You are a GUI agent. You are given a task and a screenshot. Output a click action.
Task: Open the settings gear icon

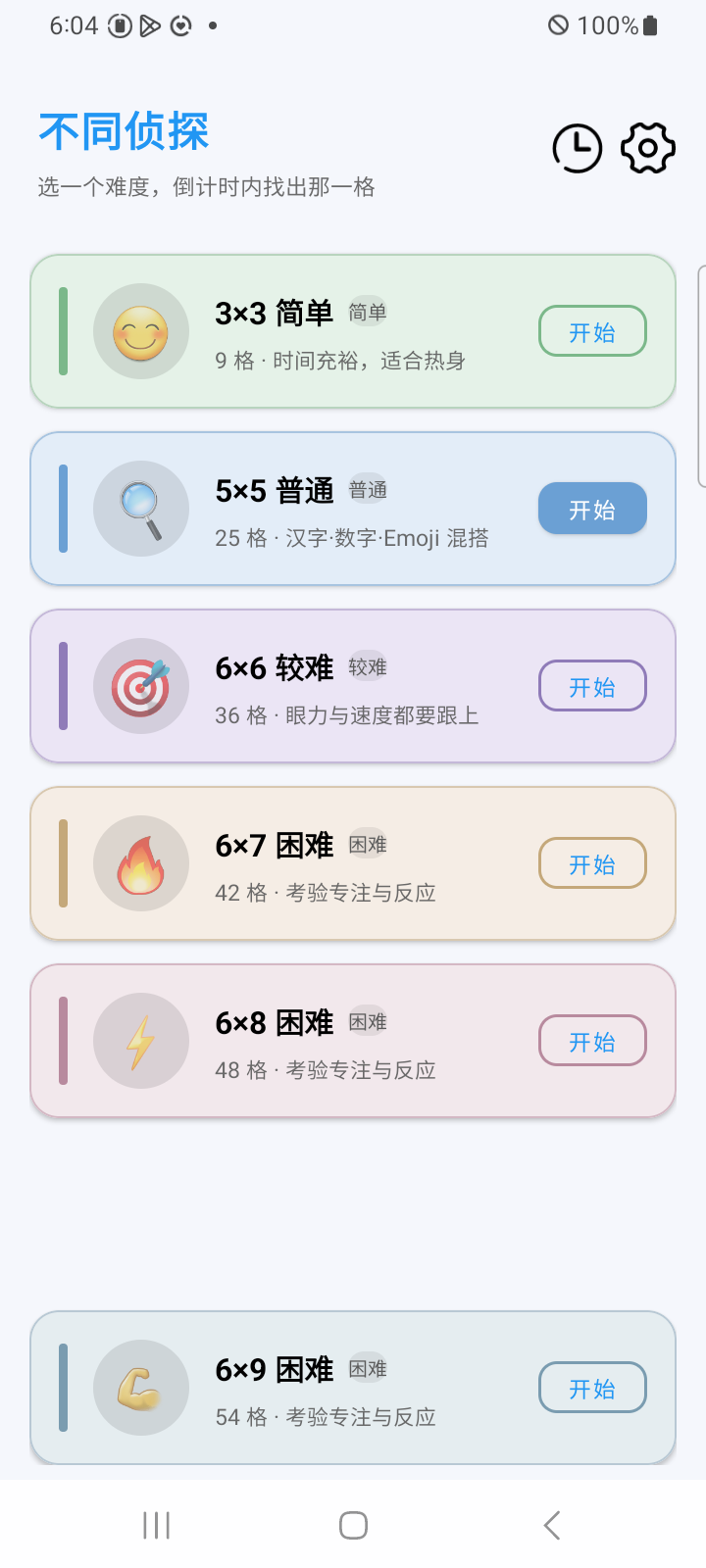[647, 147]
